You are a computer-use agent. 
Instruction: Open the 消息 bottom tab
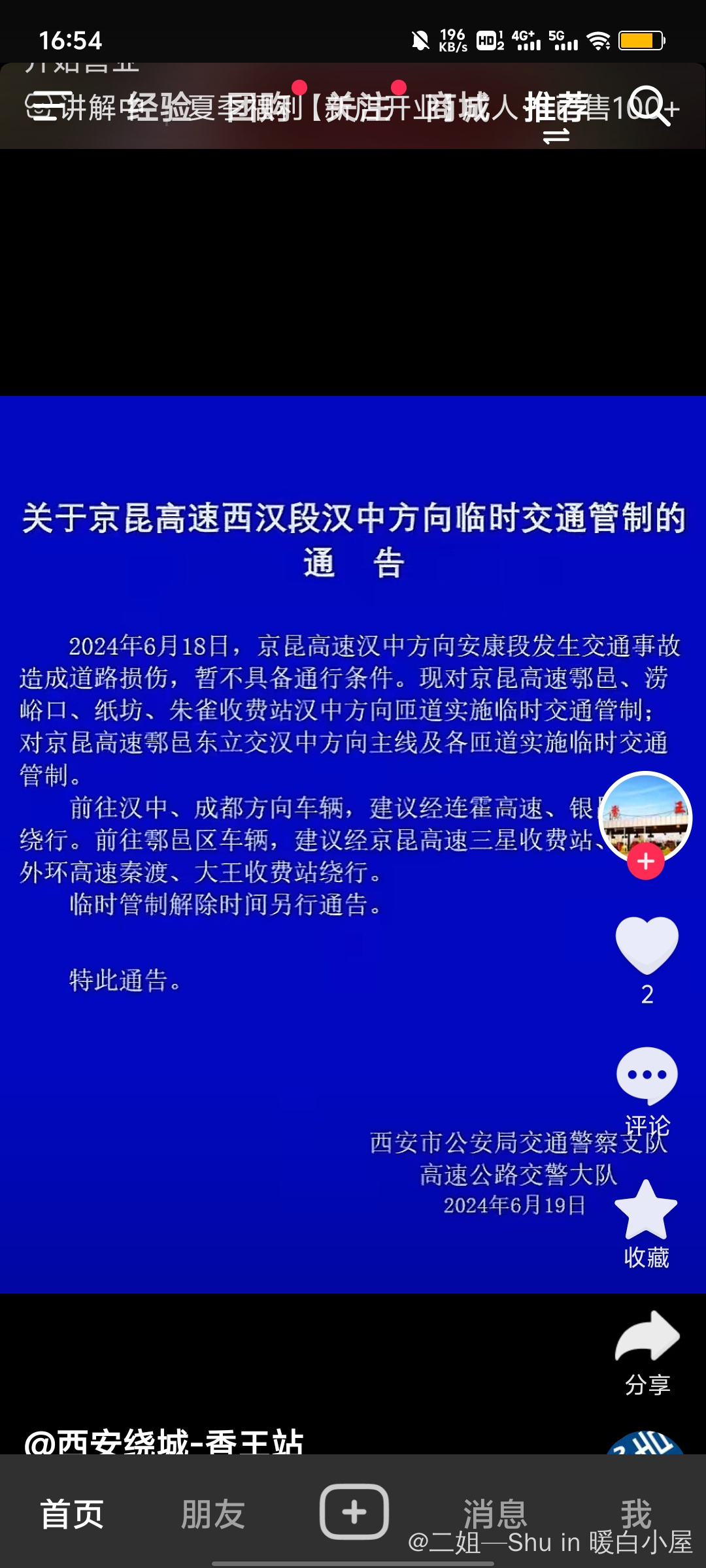tap(495, 1512)
